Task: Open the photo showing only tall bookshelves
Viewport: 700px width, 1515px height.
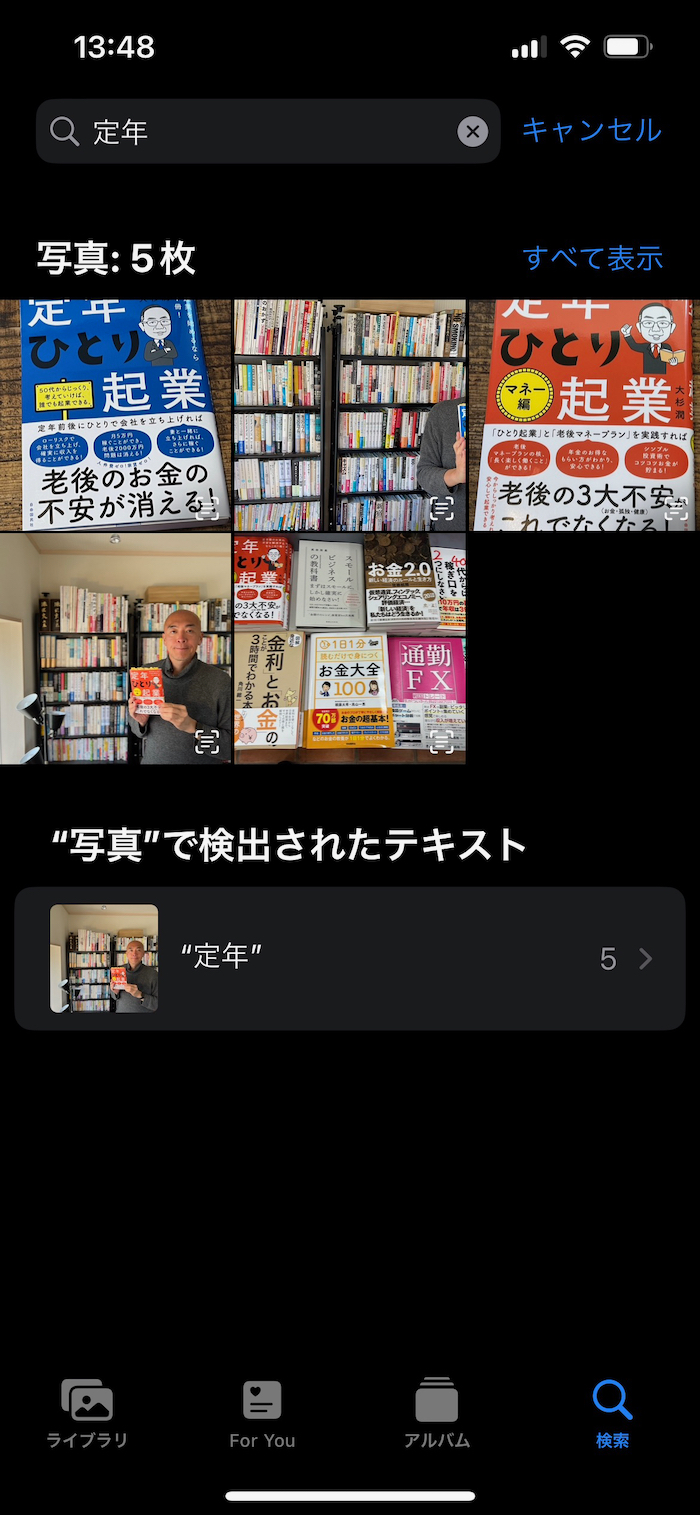Action: pyautogui.click(x=349, y=414)
